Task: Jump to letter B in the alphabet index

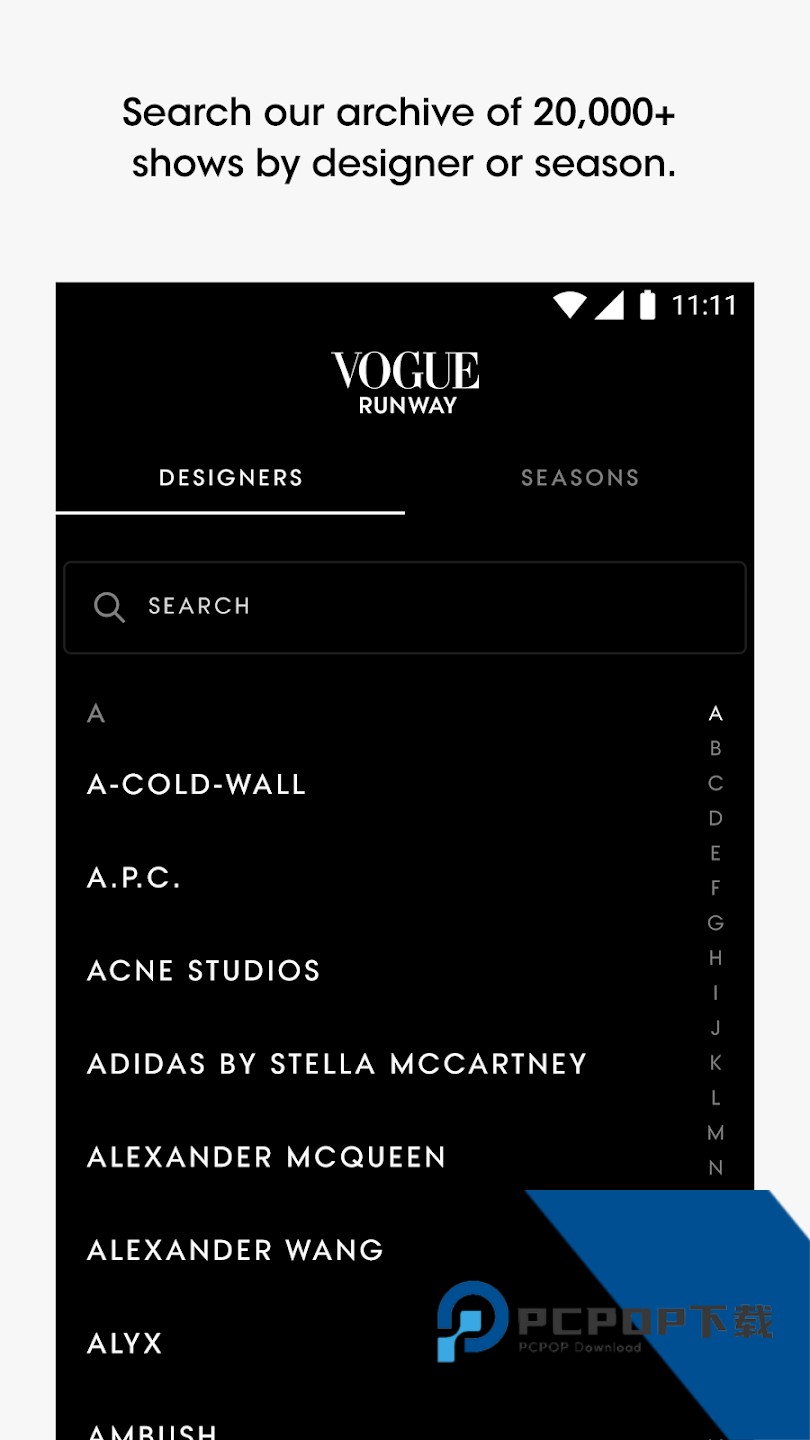Action: (716, 749)
